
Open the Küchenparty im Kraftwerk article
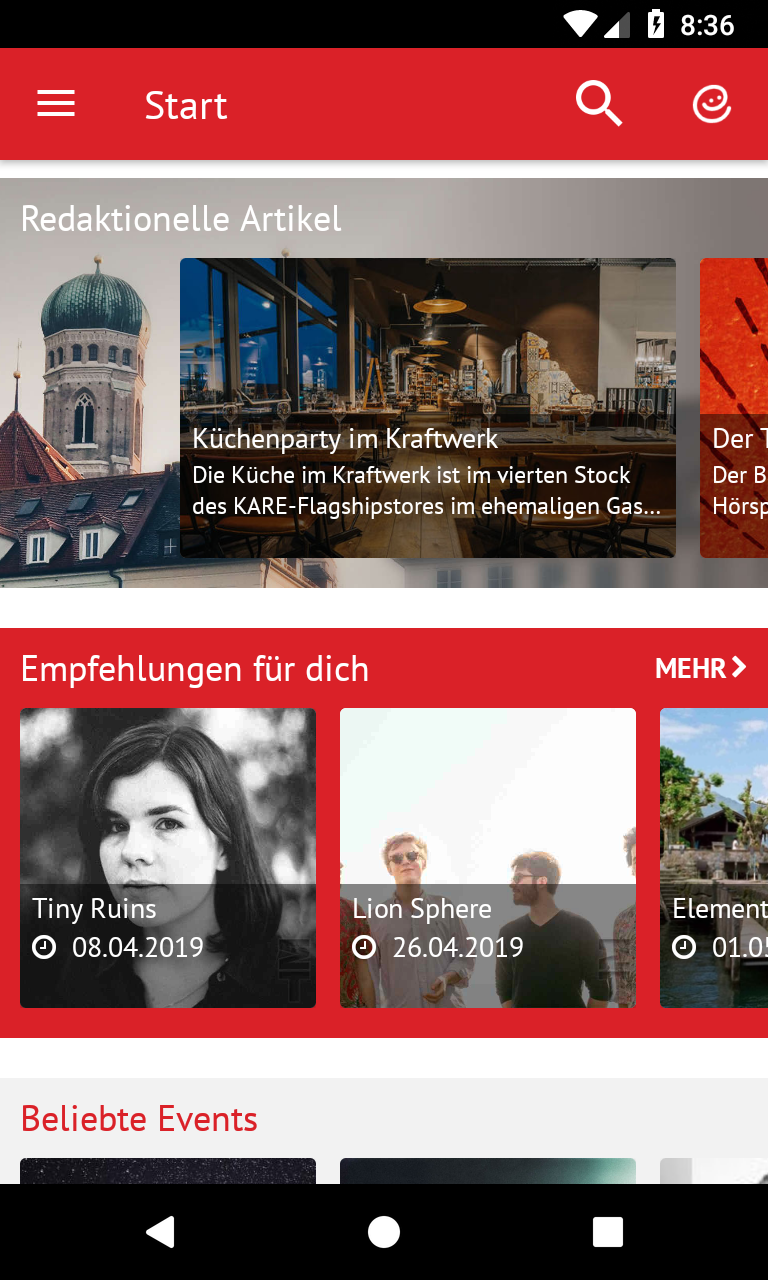(428, 406)
